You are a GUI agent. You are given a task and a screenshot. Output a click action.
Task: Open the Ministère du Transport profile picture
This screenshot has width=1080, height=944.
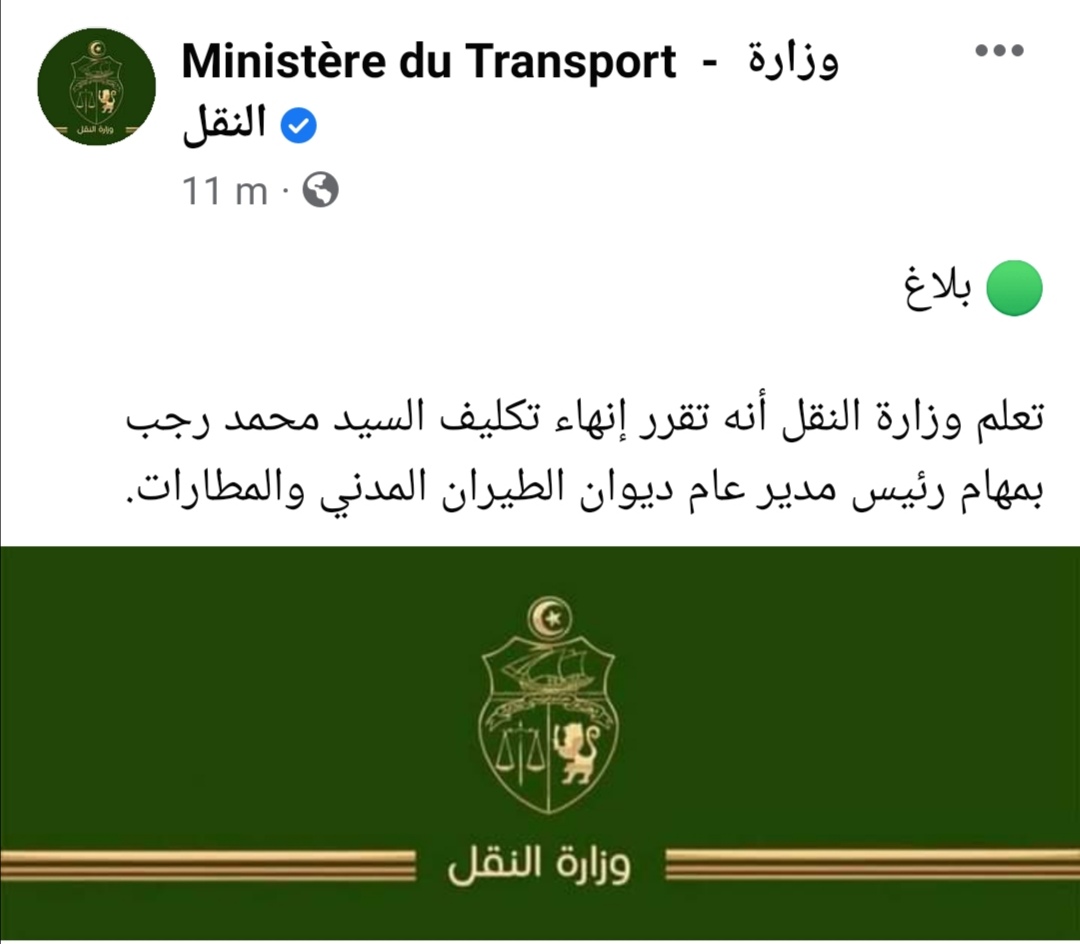tap(96, 86)
